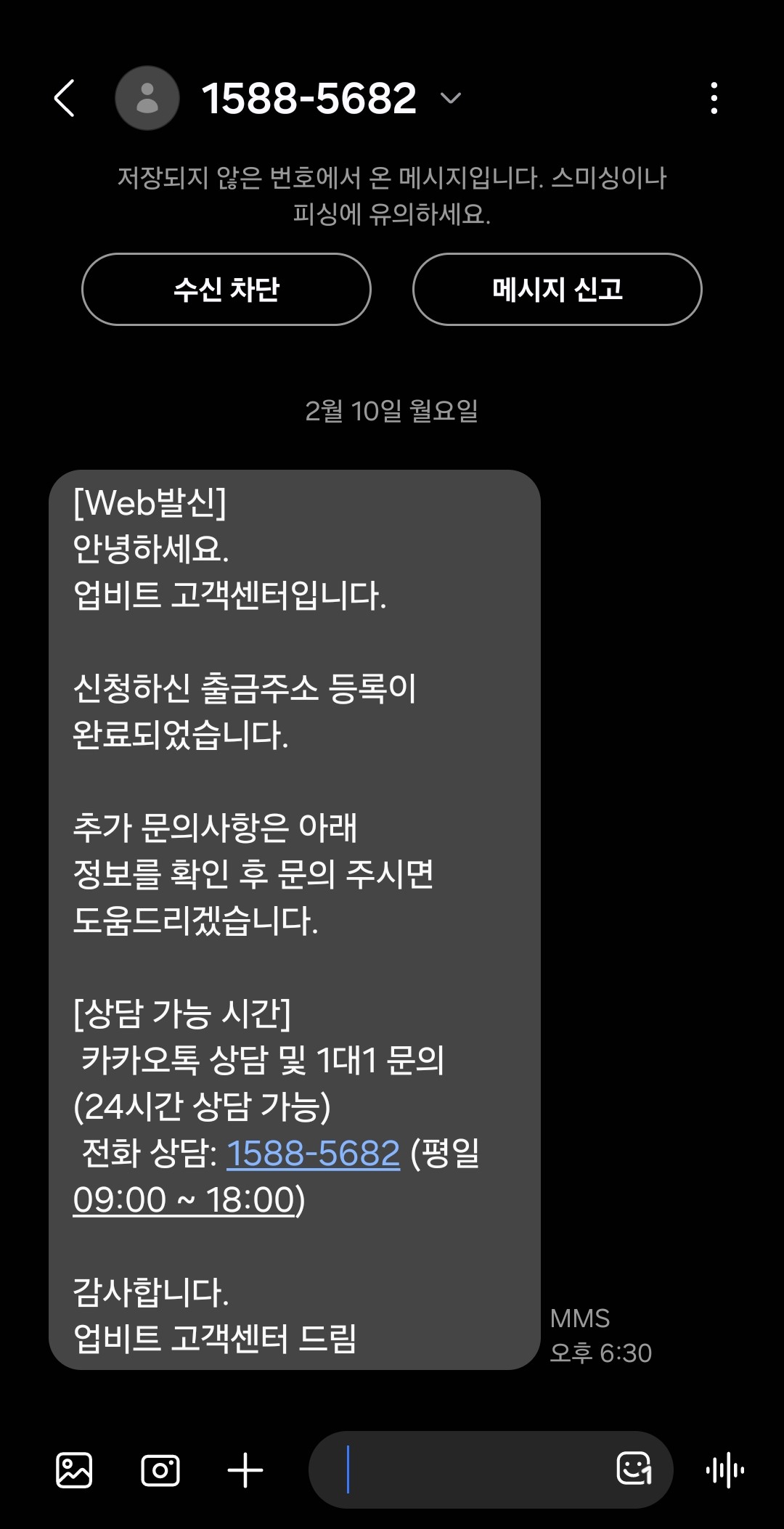Tap the 1588-5682 phone link in message

click(313, 1153)
